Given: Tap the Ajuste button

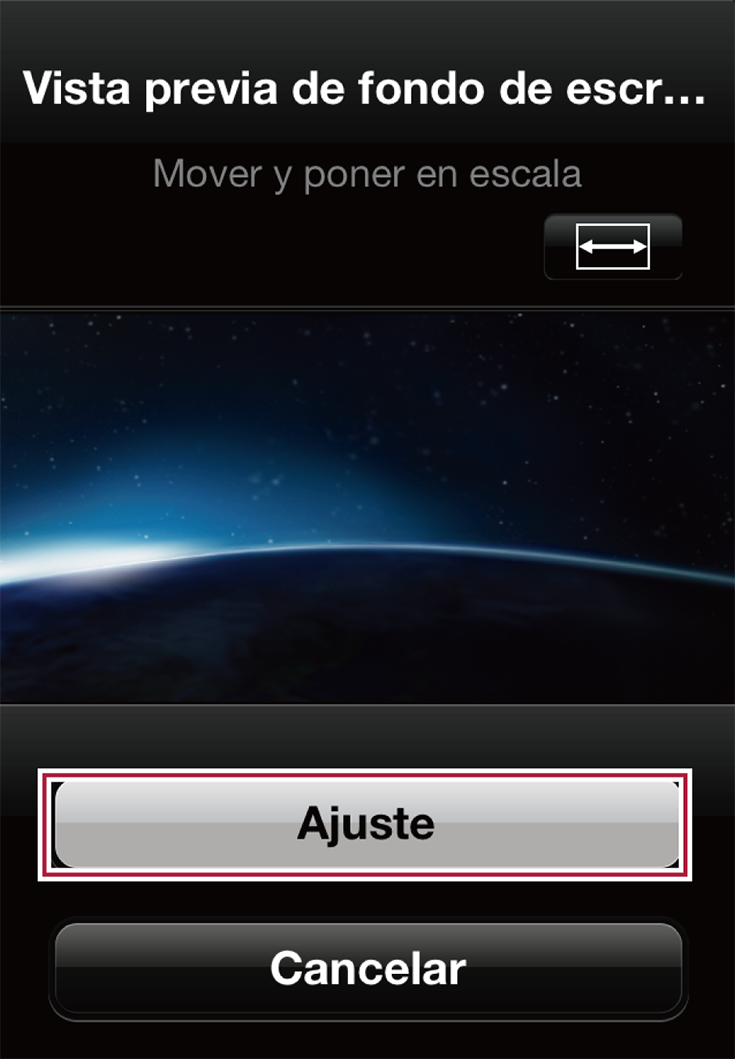Looking at the screenshot, I should tap(366, 824).
